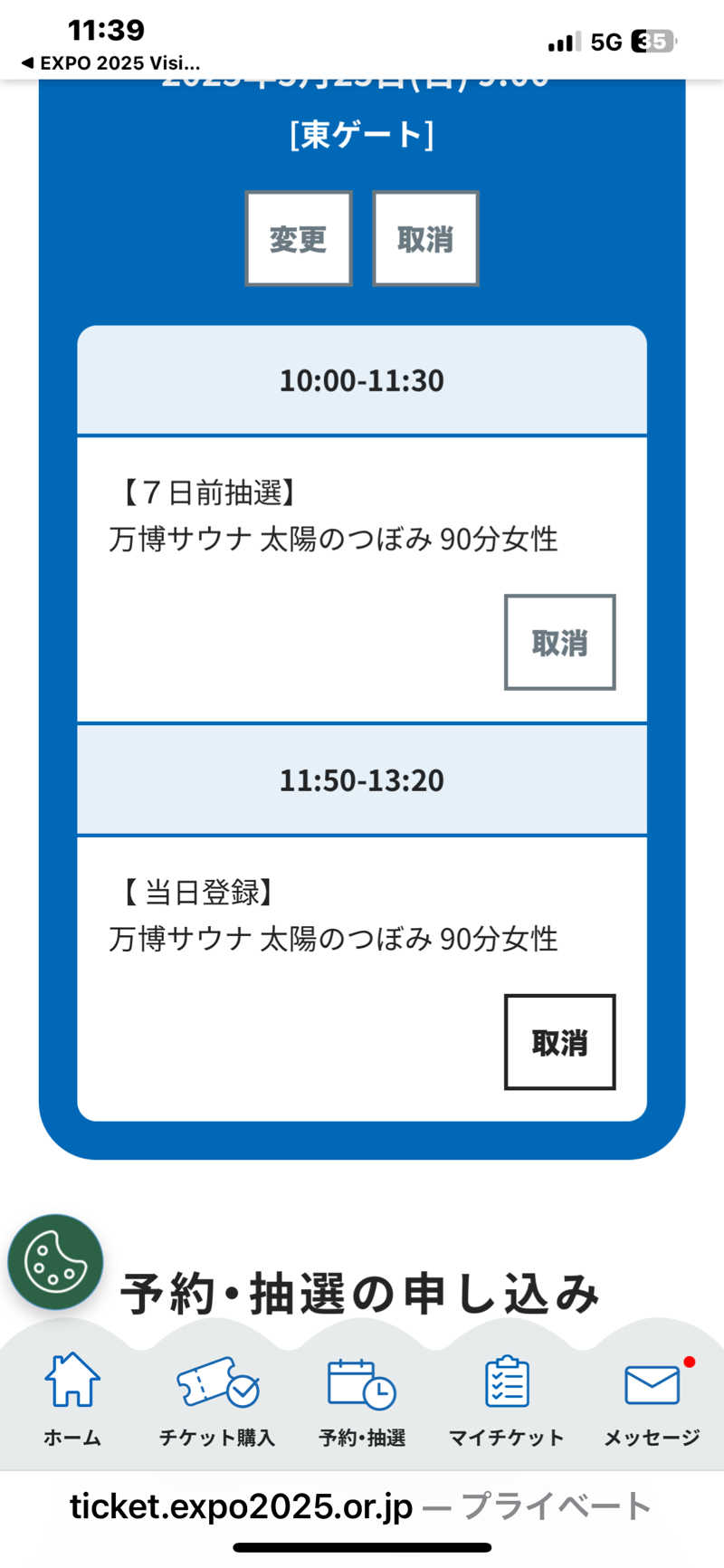
Task: Switch to the チケット購入 tab
Action: pos(217,1399)
